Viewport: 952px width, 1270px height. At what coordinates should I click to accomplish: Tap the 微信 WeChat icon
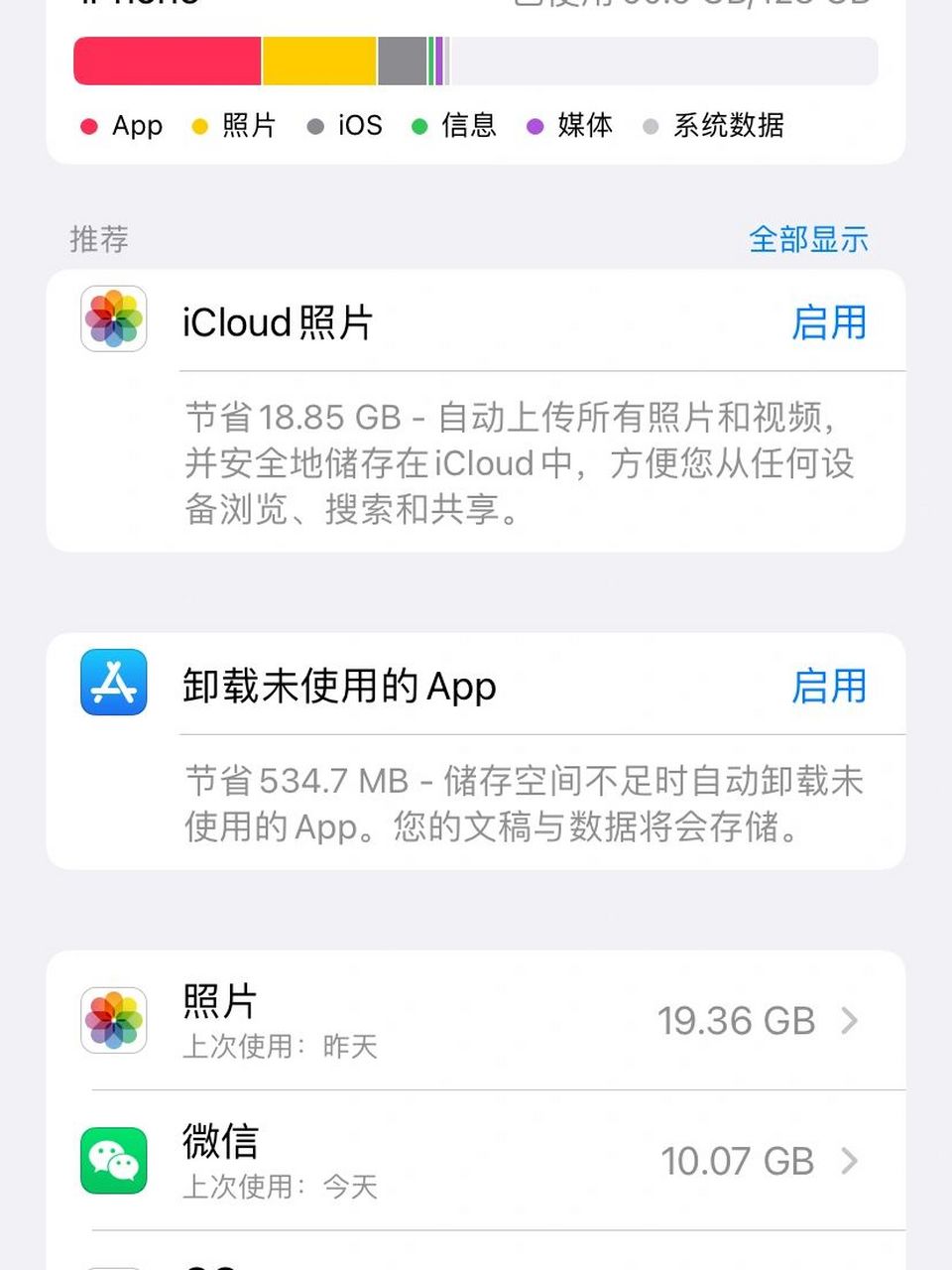point(112,1159)
